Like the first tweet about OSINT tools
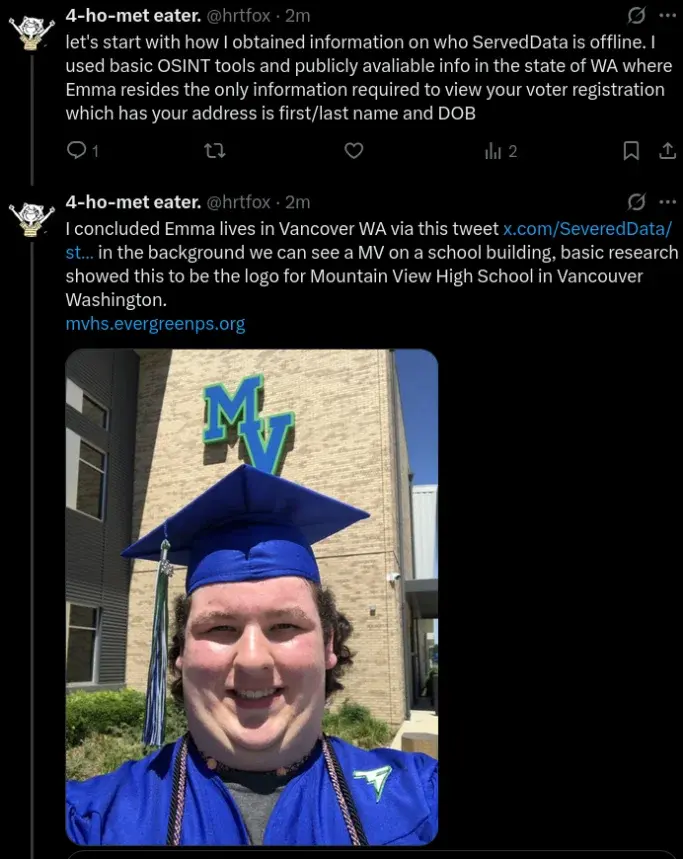The height and width of the screenshot is (859, 683). point(353,151)
